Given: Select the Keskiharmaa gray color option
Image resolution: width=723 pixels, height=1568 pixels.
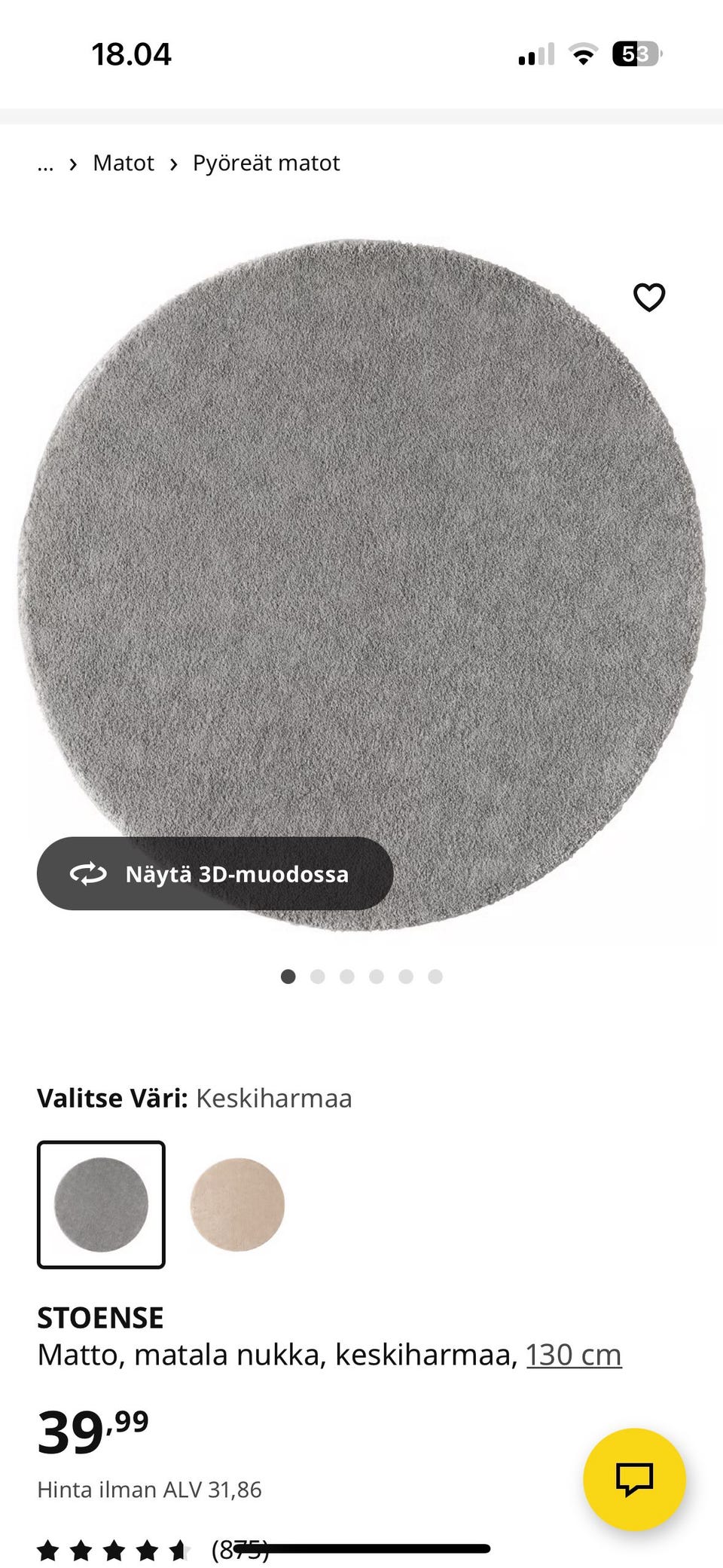Looking at the screenshot, I should point(101,1205).
